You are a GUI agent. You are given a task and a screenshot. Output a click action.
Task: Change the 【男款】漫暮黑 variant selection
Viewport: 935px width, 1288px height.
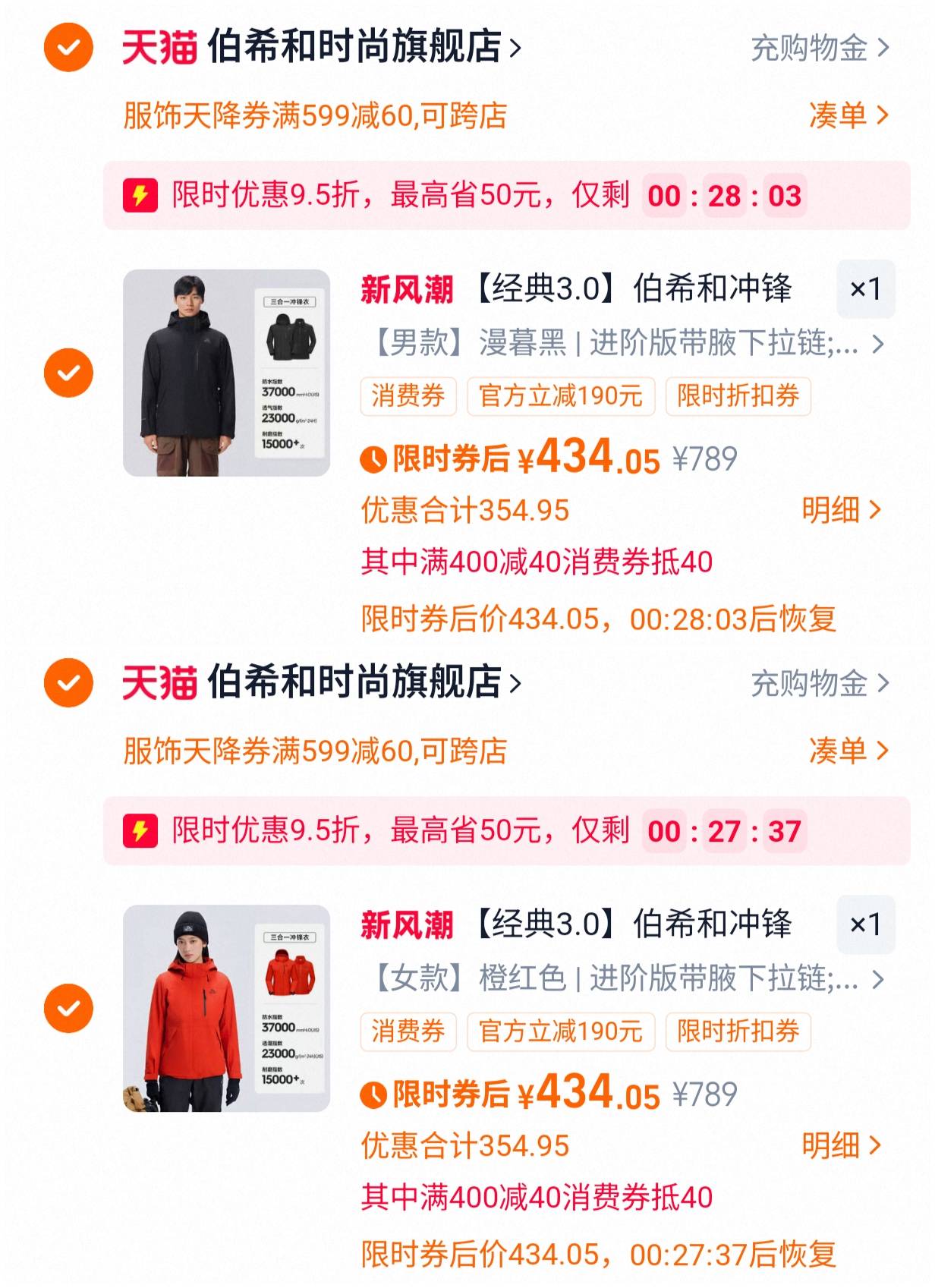(622, 343)
